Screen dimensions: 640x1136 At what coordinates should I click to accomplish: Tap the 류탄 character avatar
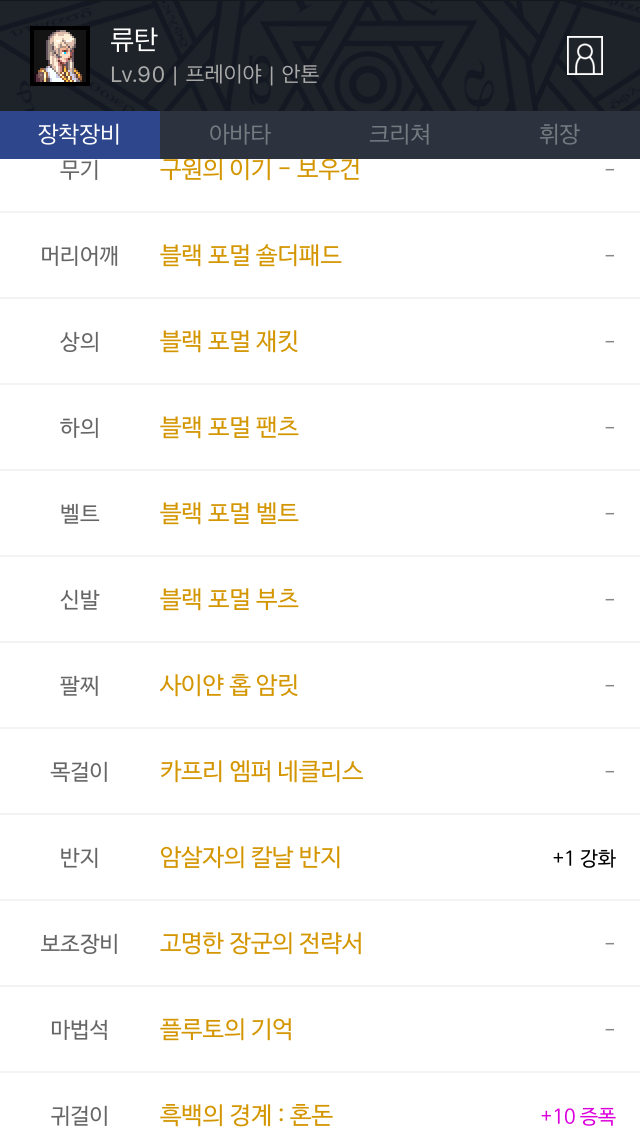59,56
